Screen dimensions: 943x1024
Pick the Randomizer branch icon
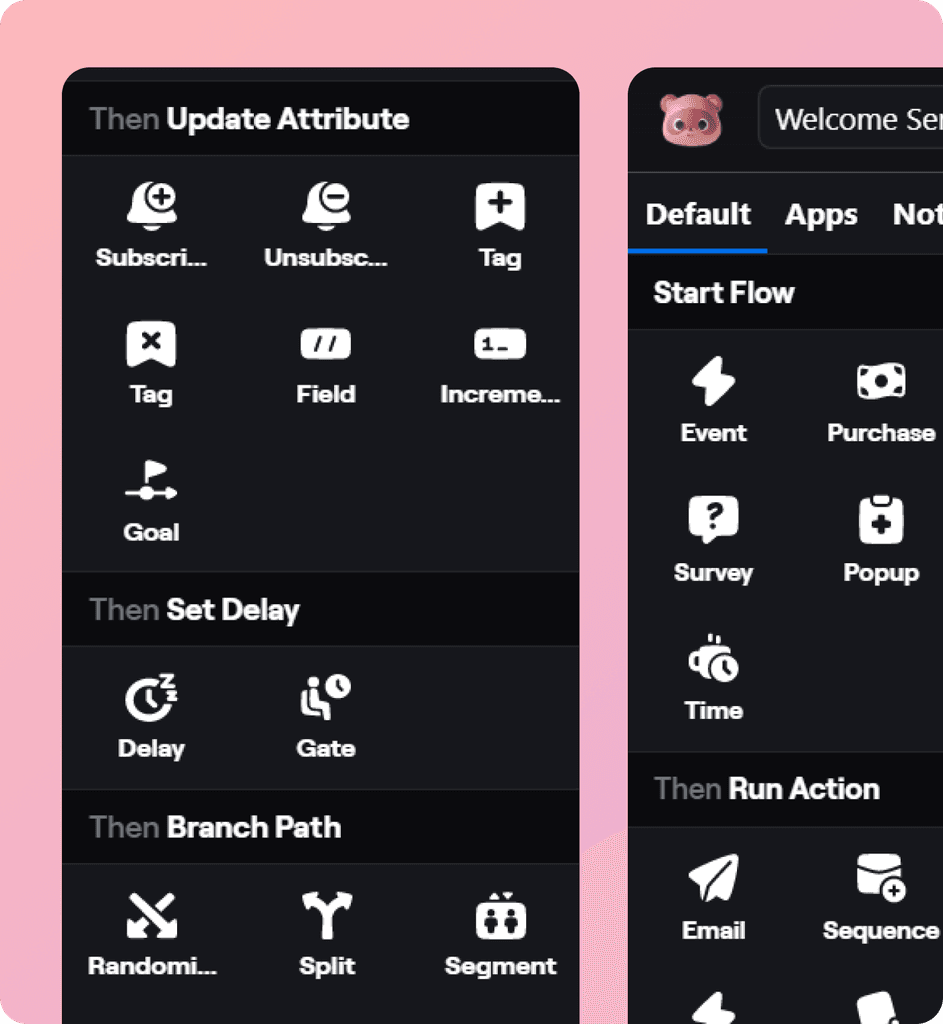(151, 915)
